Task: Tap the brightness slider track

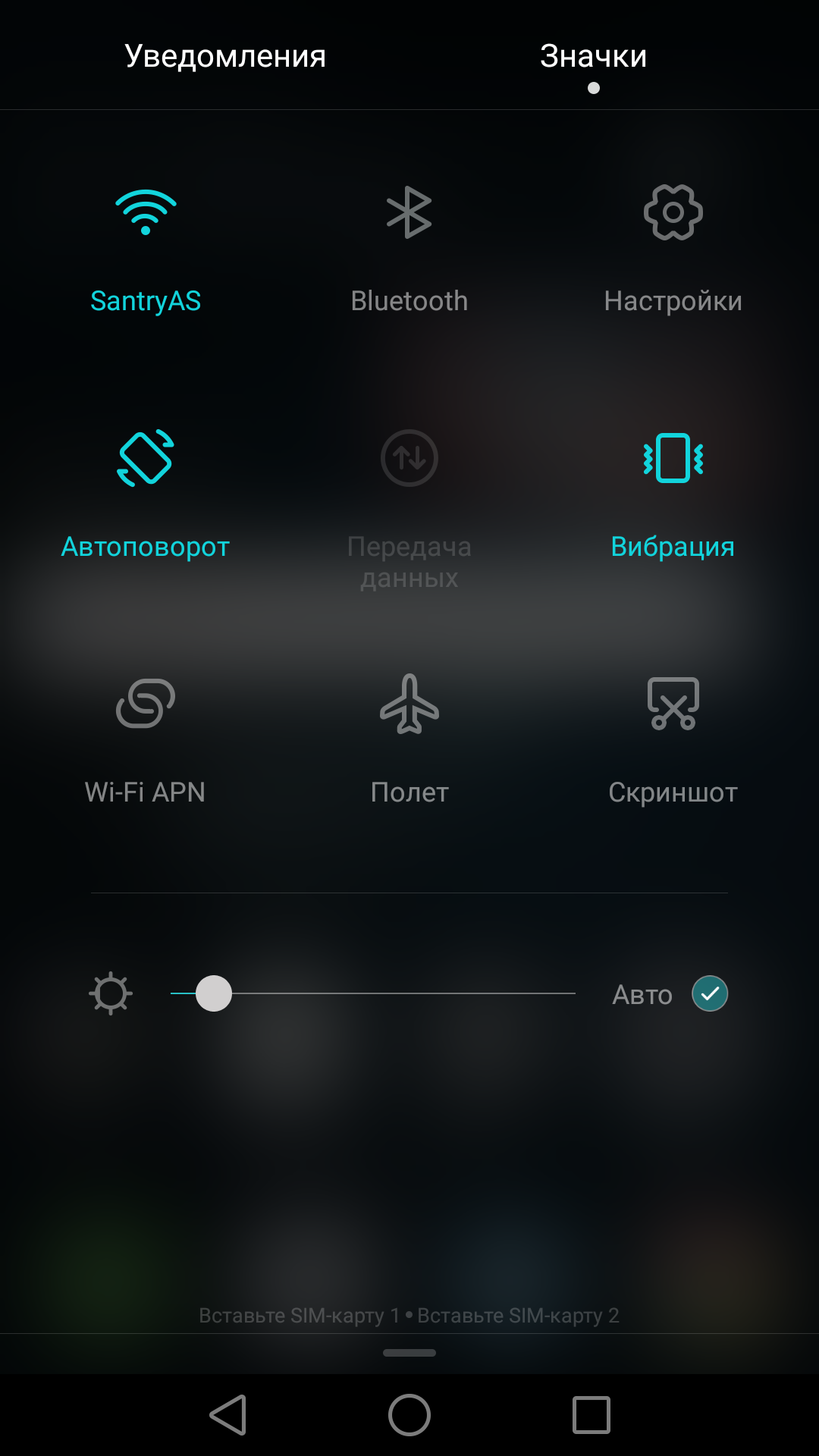Action: tap(373, 993)
